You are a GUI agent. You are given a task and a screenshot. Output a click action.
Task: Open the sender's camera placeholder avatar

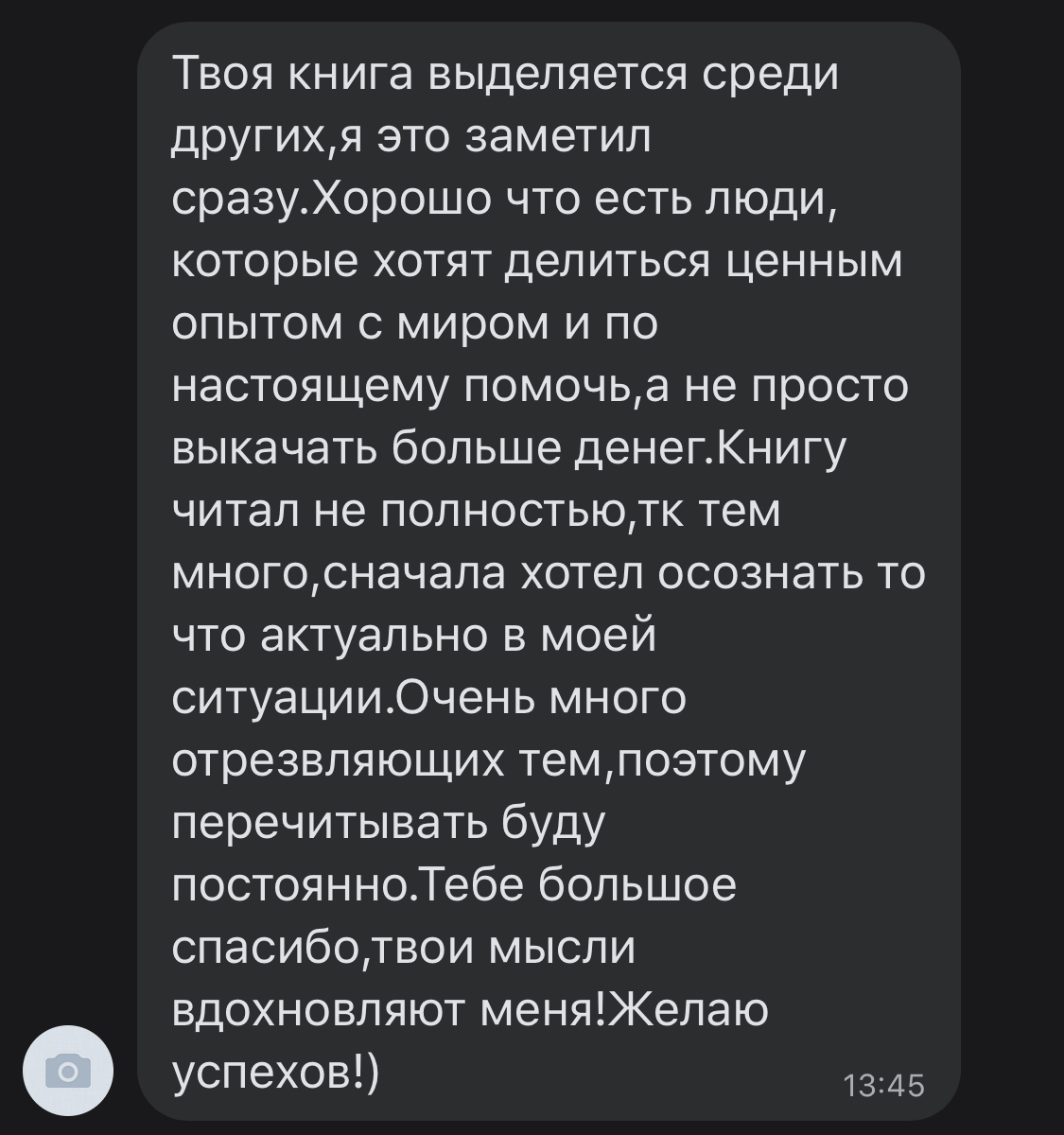68,1070
